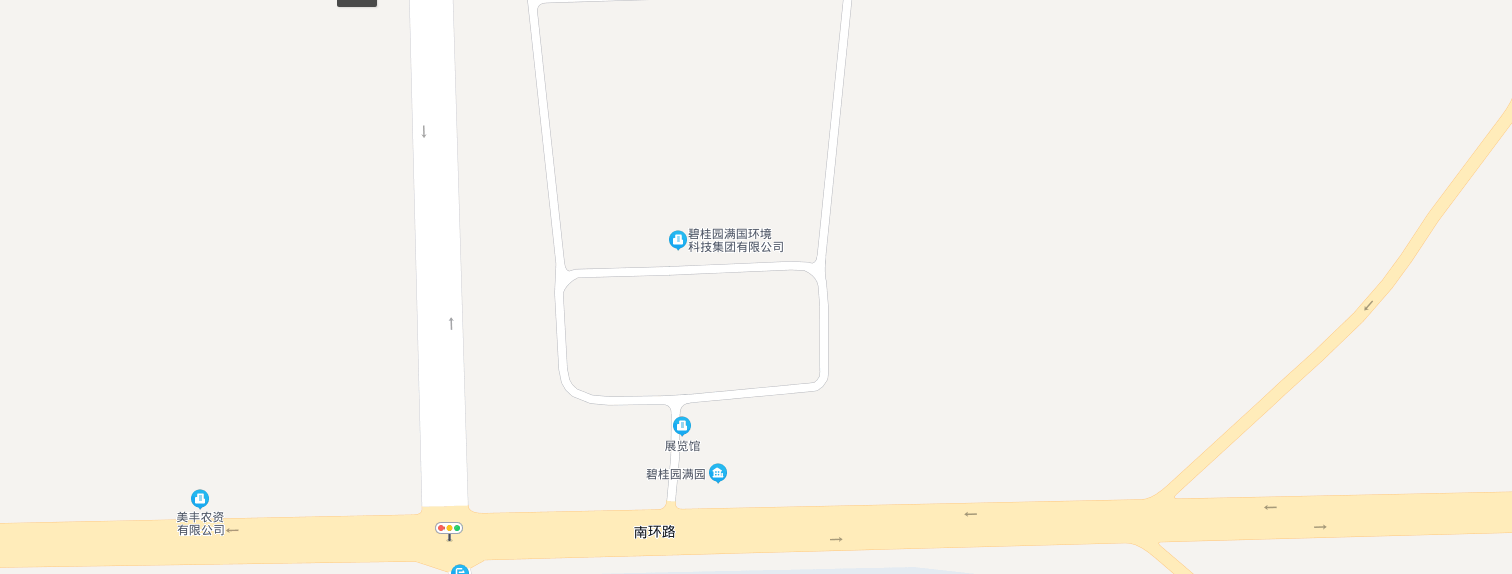Open the 碧桂园满园 place marker
Image resolution: width=1512 pixels, height=574 pixels.
pyautogui.click(x=717, y=473)
